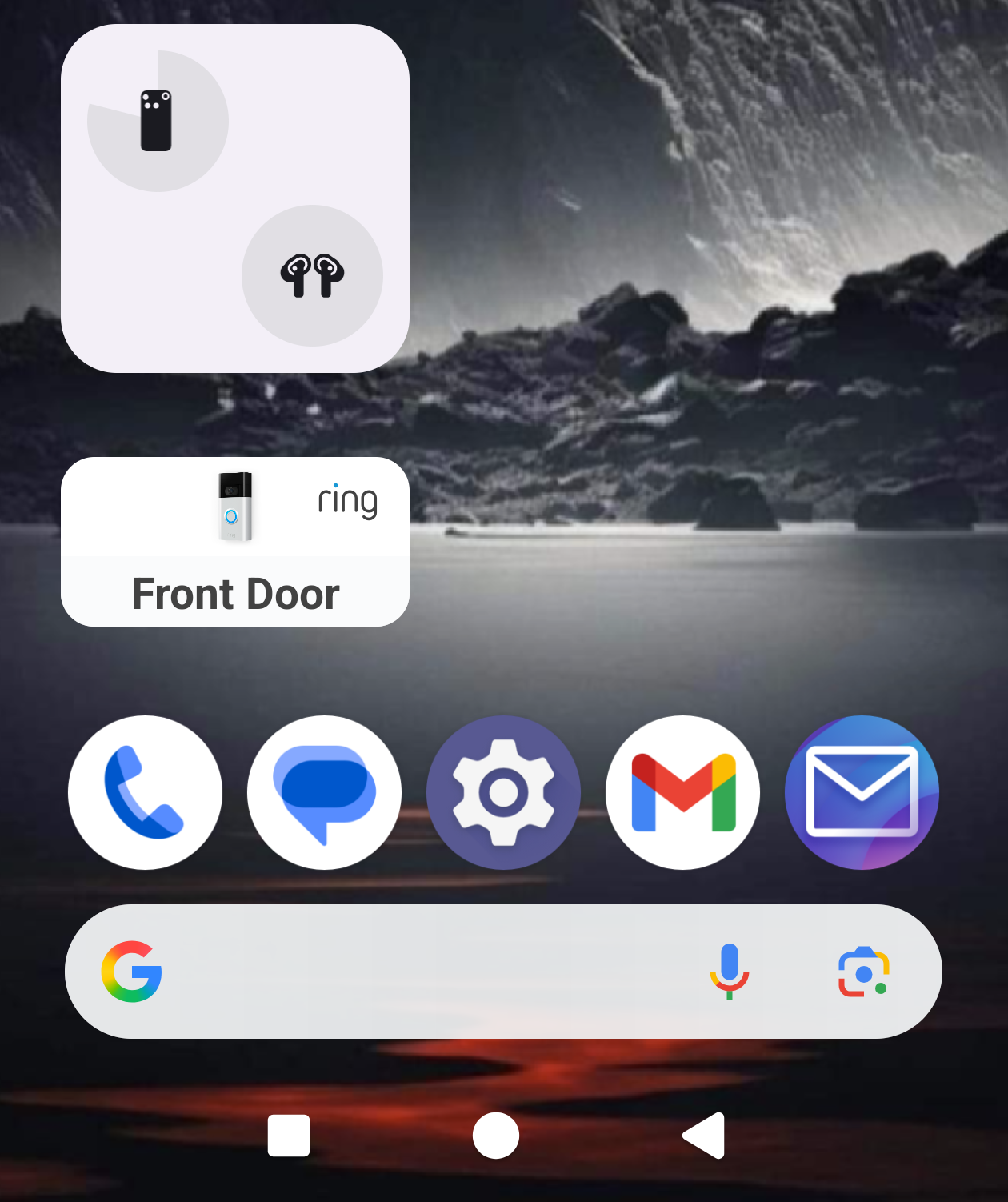Image resolution: width=1008 pixels, height=1202 pixels.
Task: Tap the home navigation circle
Action: click(496, 1135)
